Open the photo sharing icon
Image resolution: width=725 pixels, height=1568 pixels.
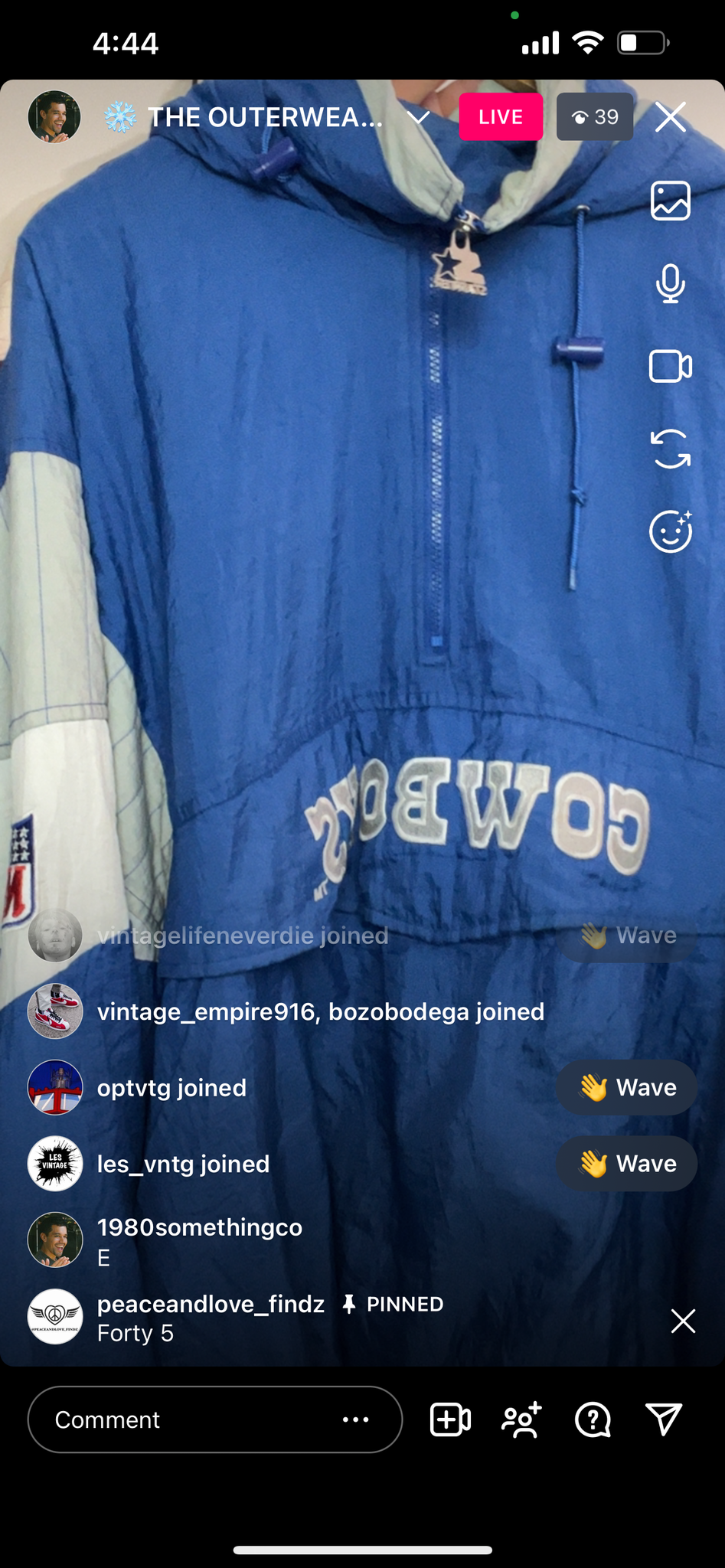[671, 201]
